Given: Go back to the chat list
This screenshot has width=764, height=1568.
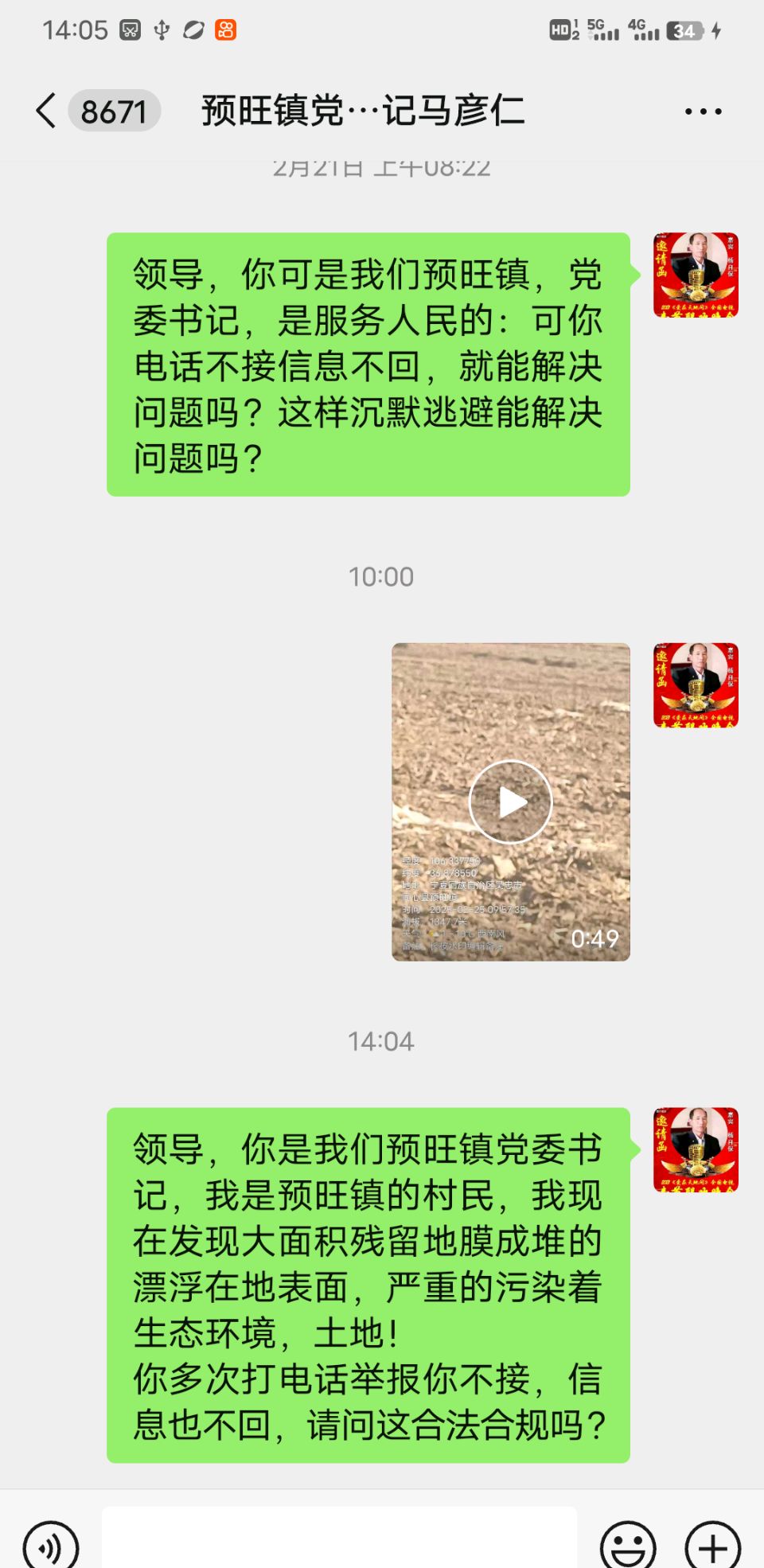Looking at the screenshot, I should [x=46, y=111].
